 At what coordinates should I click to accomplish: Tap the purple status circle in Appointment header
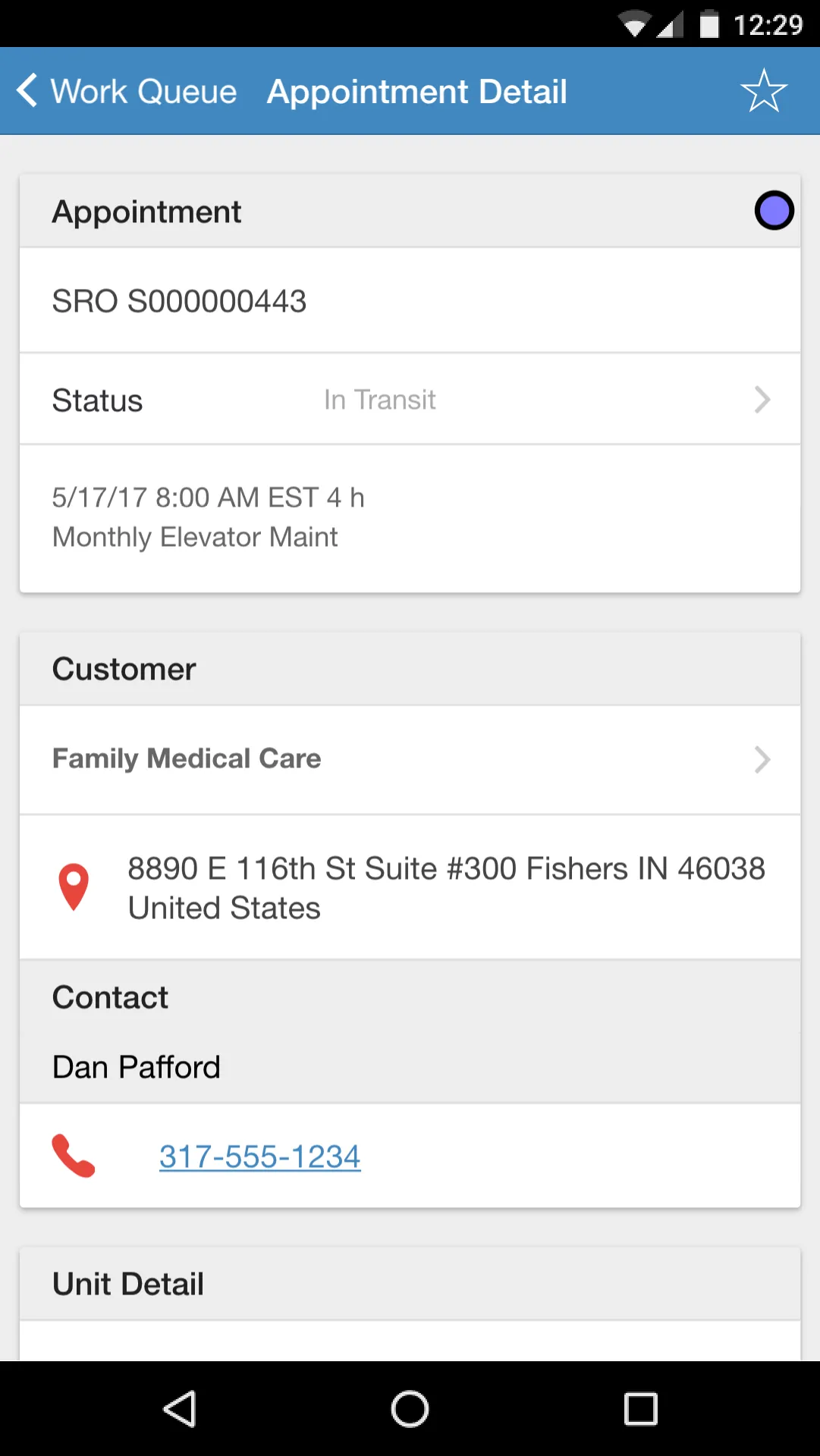[774, 210]
